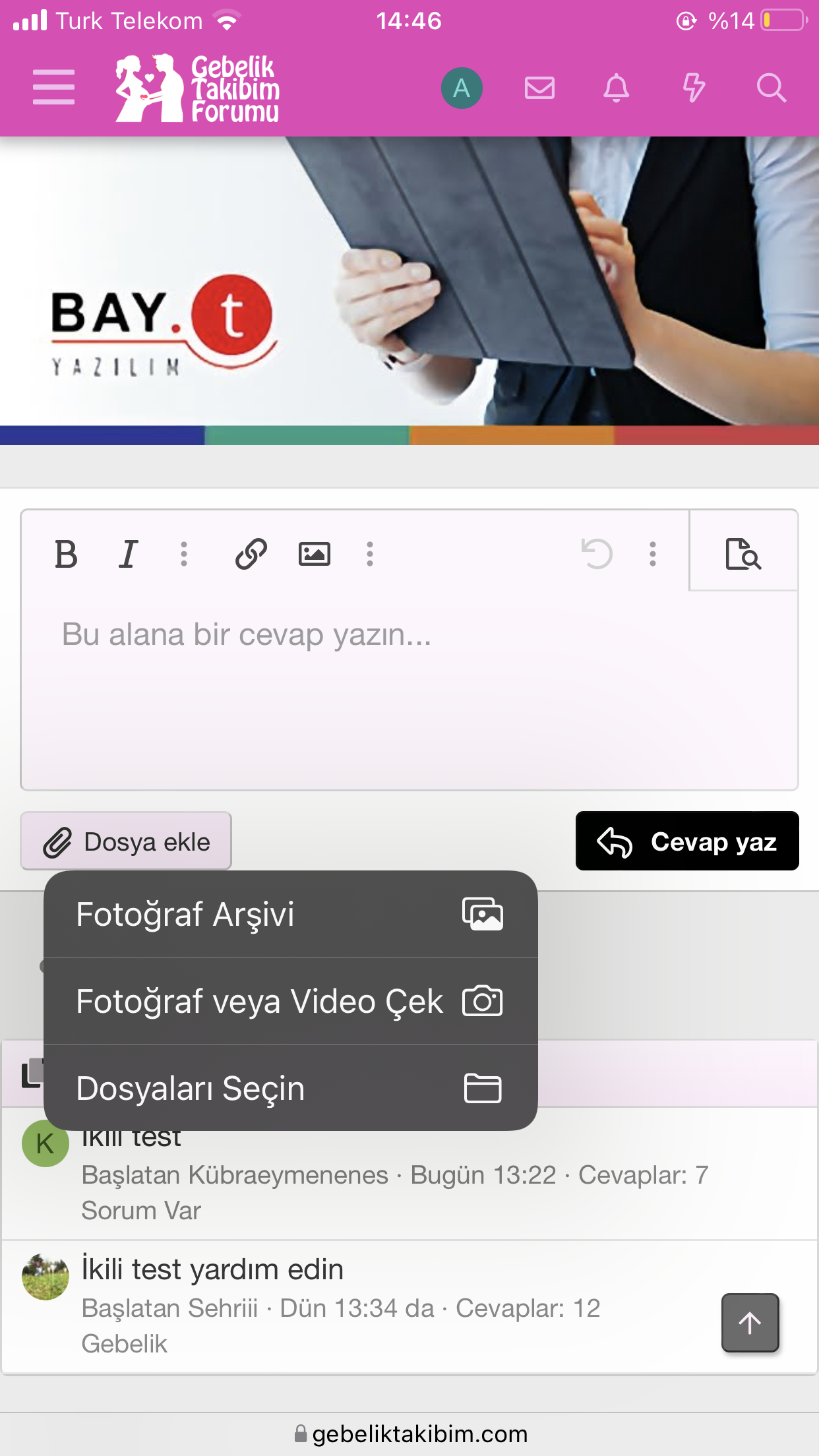This screenshot has width=819, height=1456.
Task: Preview the reply with document icon
Action: (743, 554)
